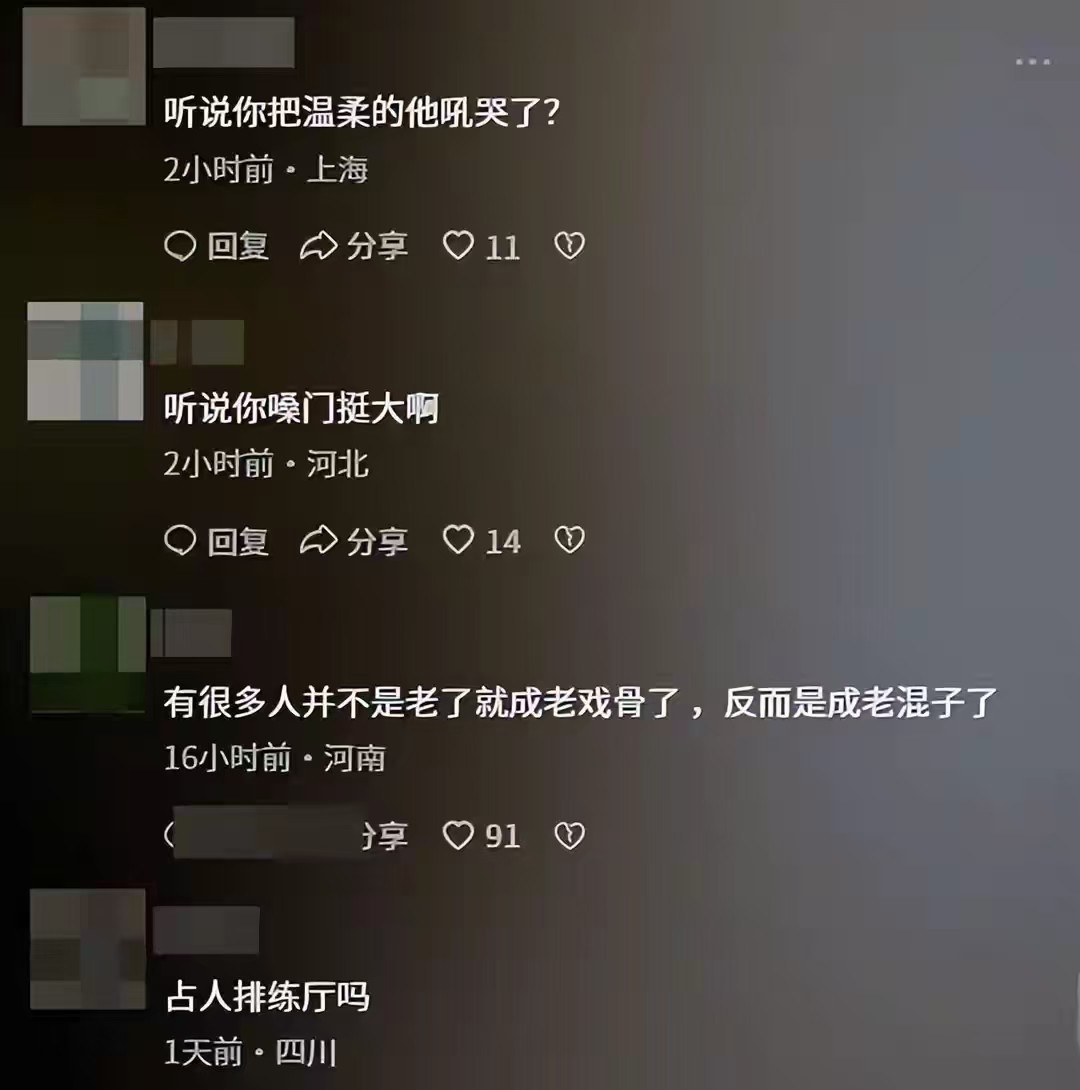1080x1090 pixels.
Task: Dislike the comment about 老戏骨 and 老混子
Action: (569, 836)
